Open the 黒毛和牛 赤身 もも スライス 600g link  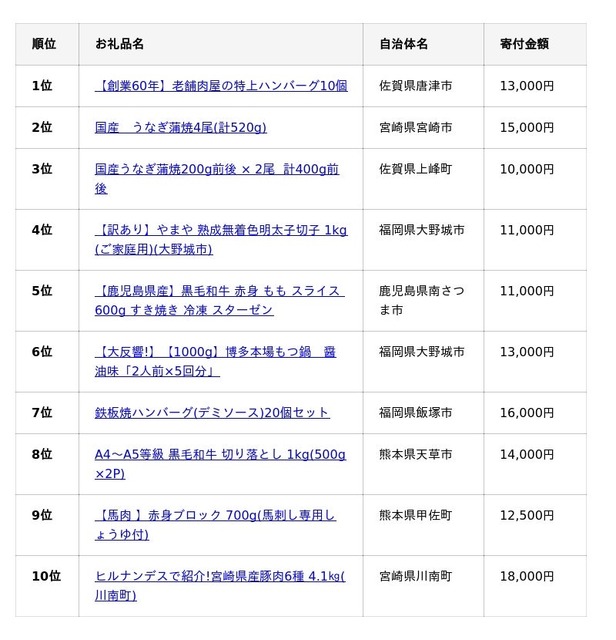219,291
